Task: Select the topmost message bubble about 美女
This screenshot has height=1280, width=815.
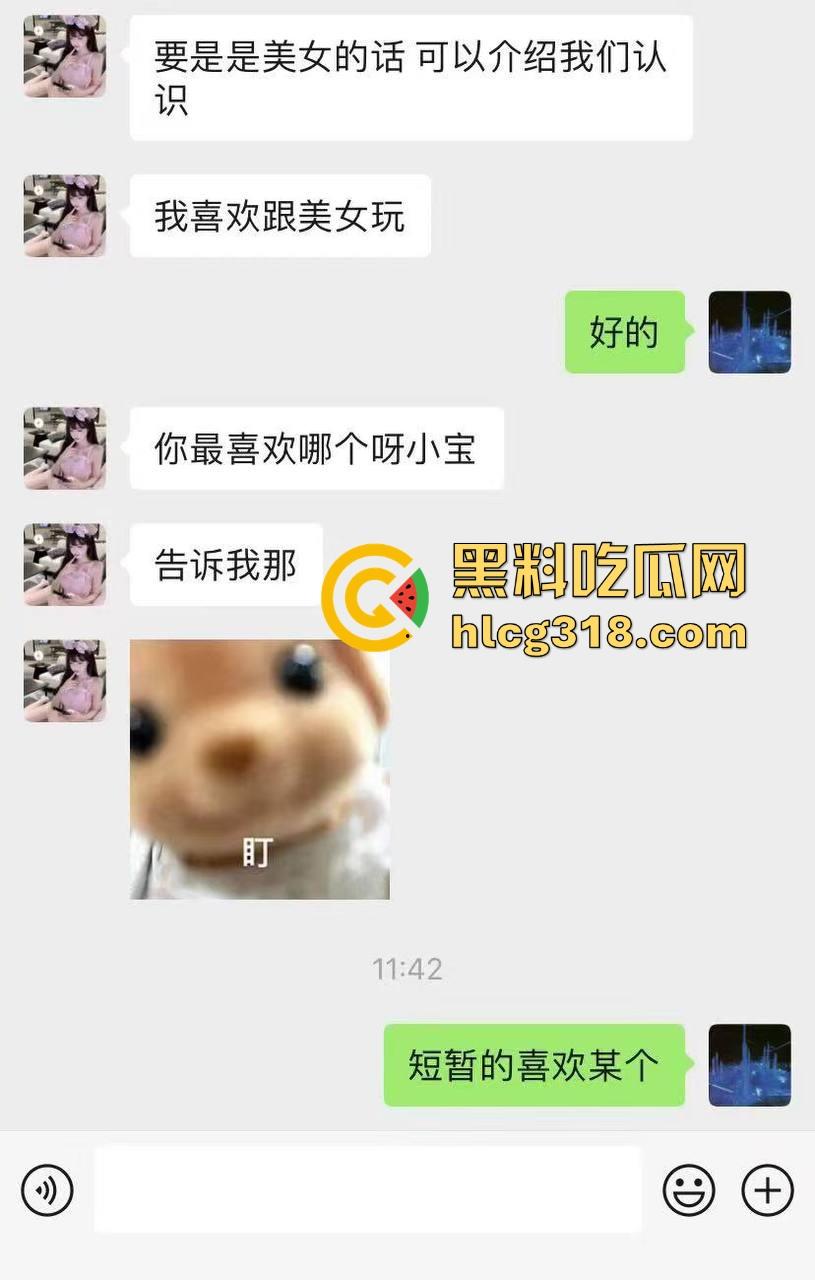Action: point(410,75)
